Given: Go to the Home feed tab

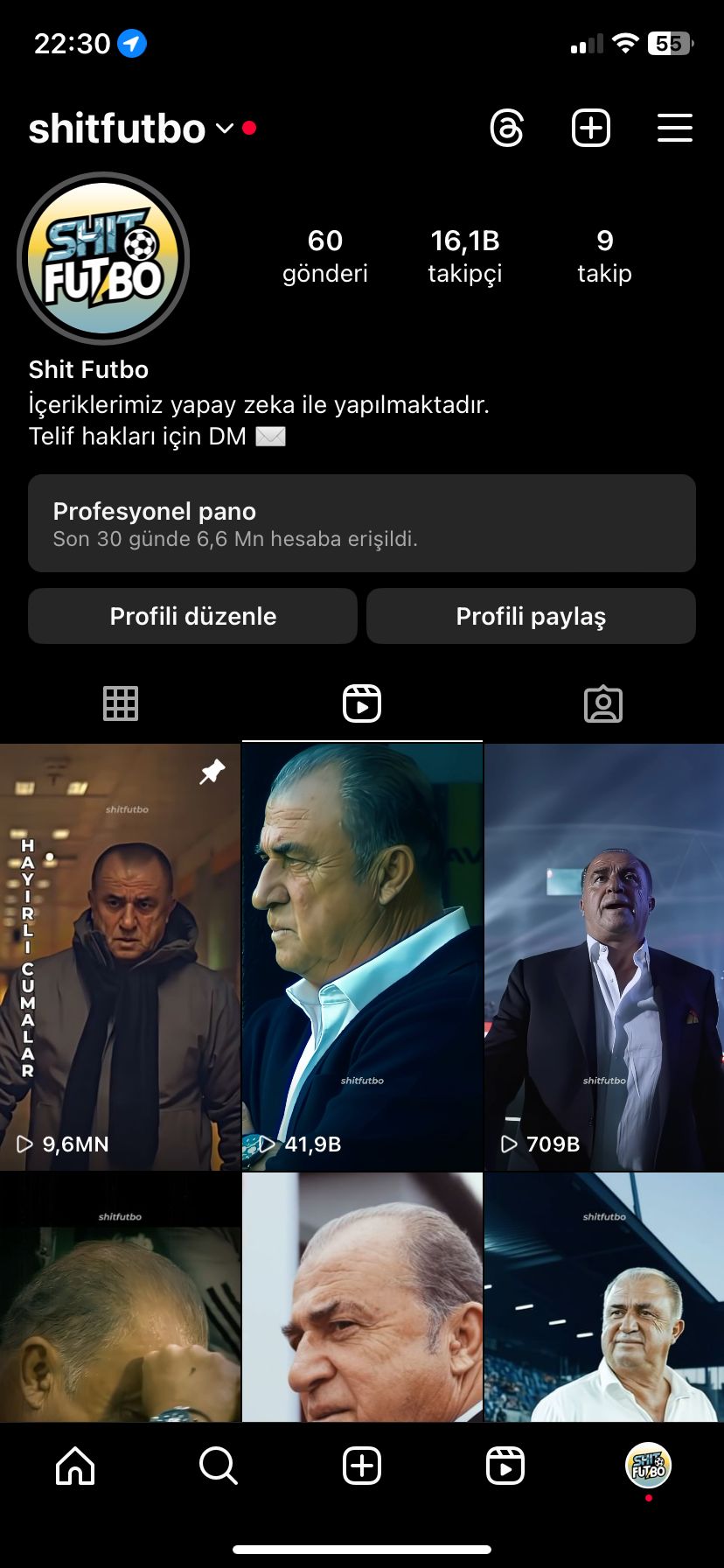Looking at the screenshot, I should tap(75, 1465).
